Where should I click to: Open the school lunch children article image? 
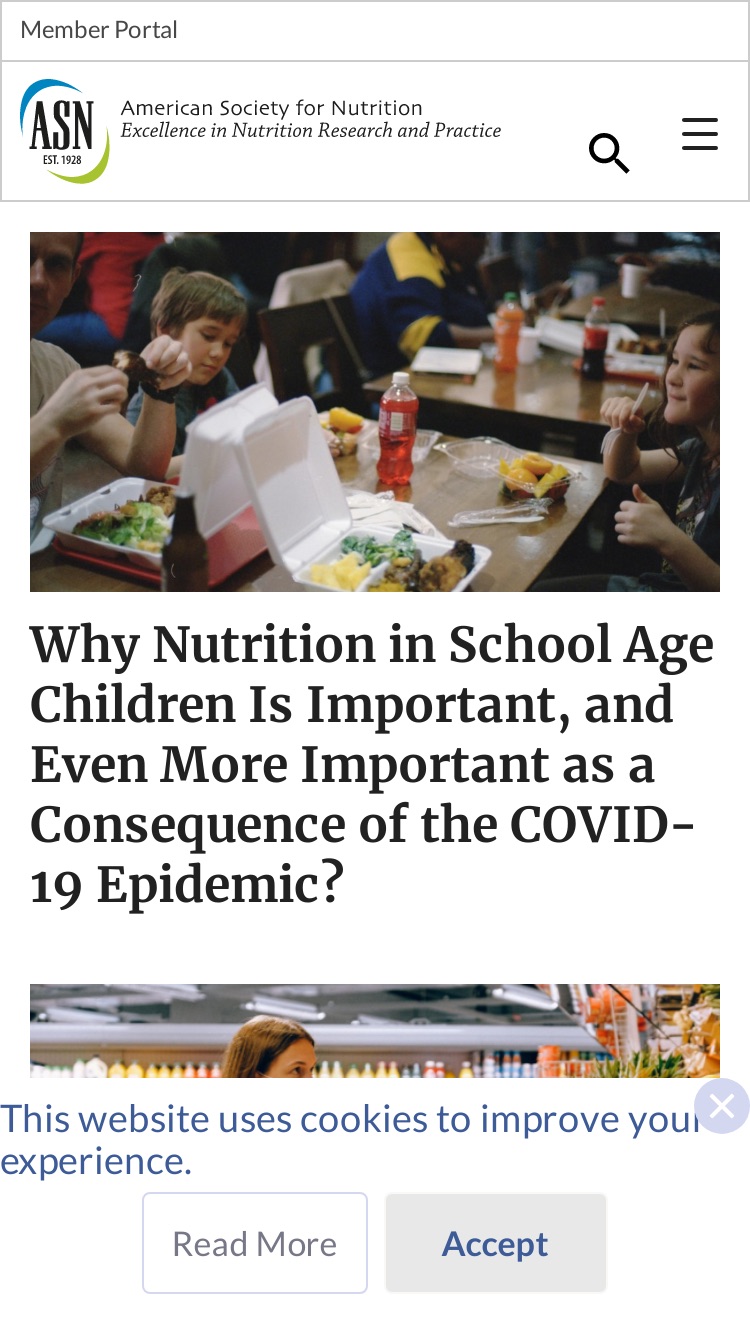(375, 412)
